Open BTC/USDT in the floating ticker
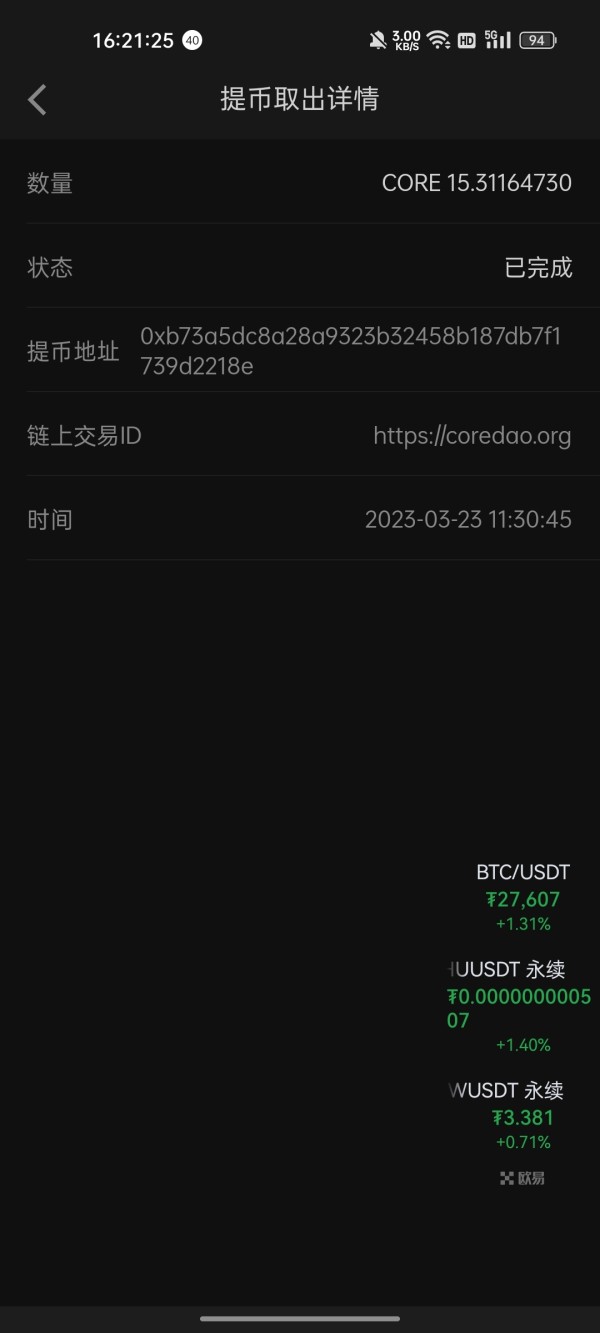Viewport: 600px width, 1333px height. point(523,896)
